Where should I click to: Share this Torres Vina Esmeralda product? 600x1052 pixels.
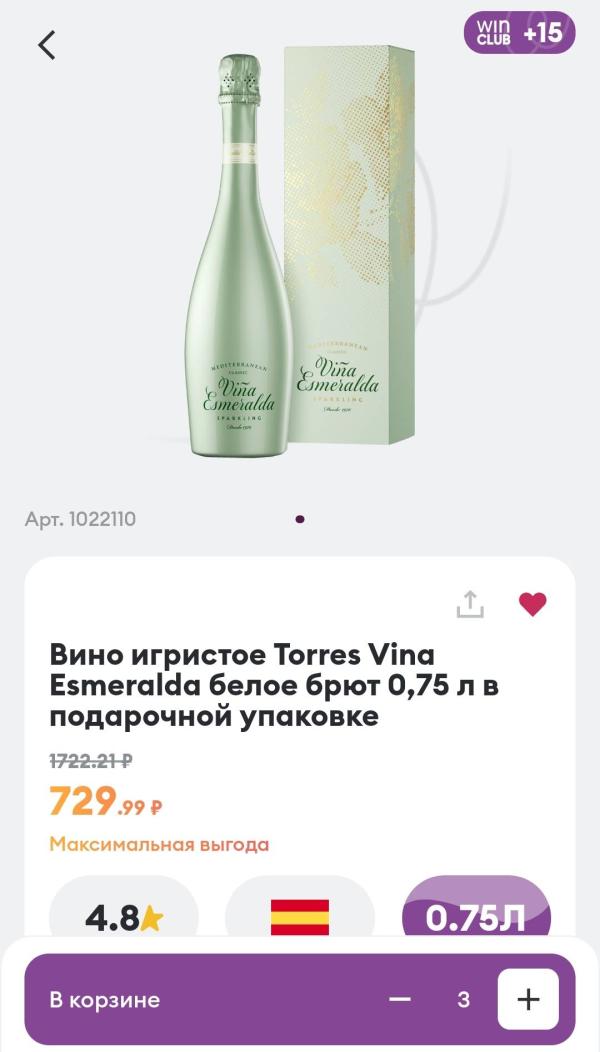click(x=470, y=604)
